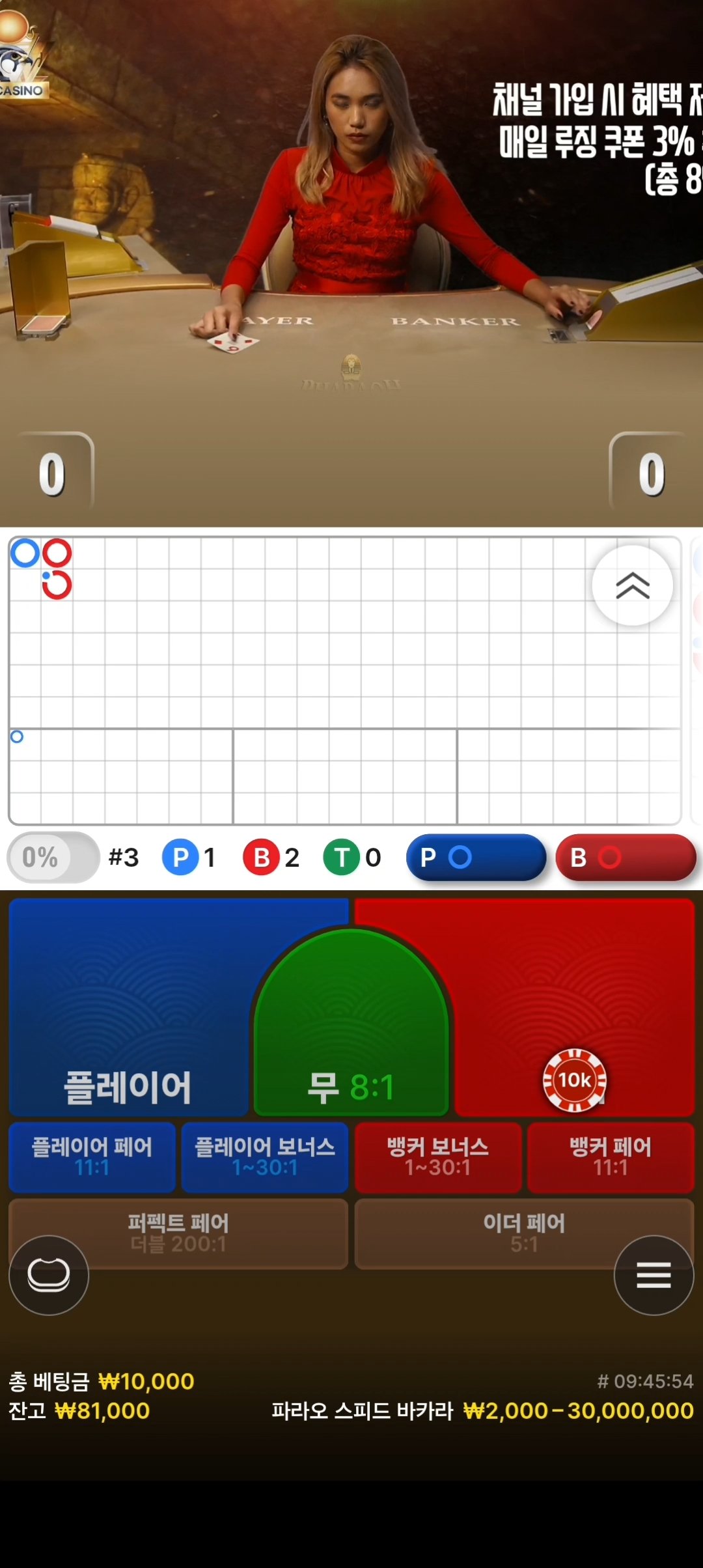Open the chip selector round button
This screenshot has height=1568, width=703.
coord(49,1275)
